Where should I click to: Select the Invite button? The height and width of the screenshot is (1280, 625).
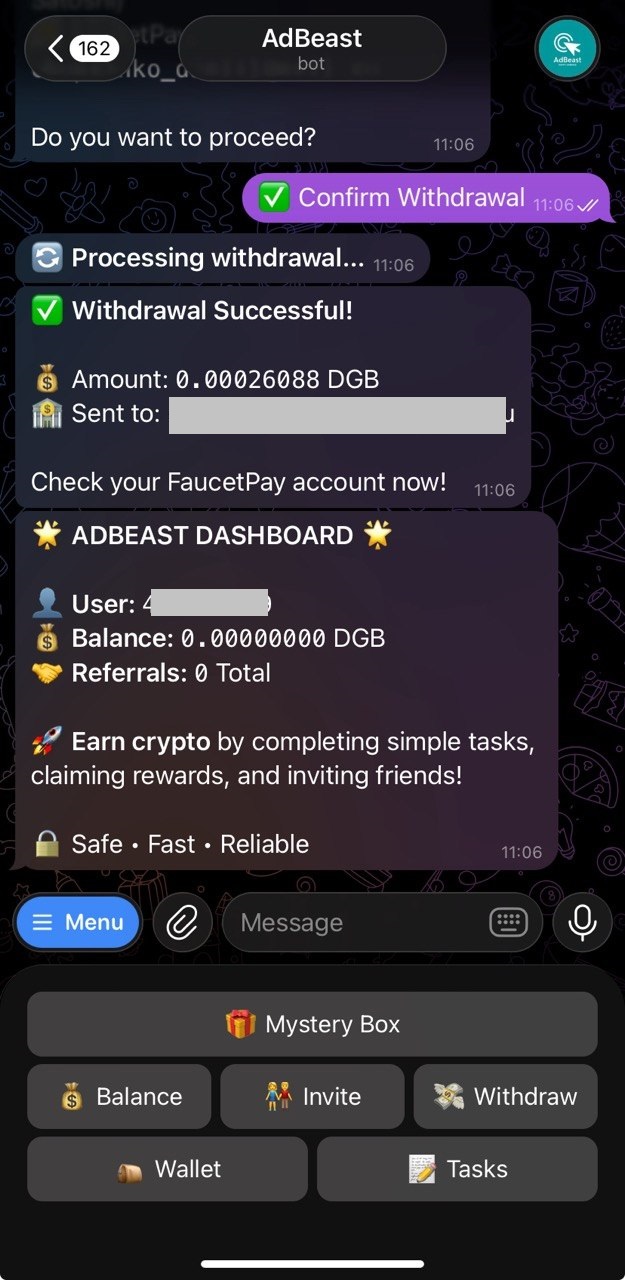(312, 1096)
